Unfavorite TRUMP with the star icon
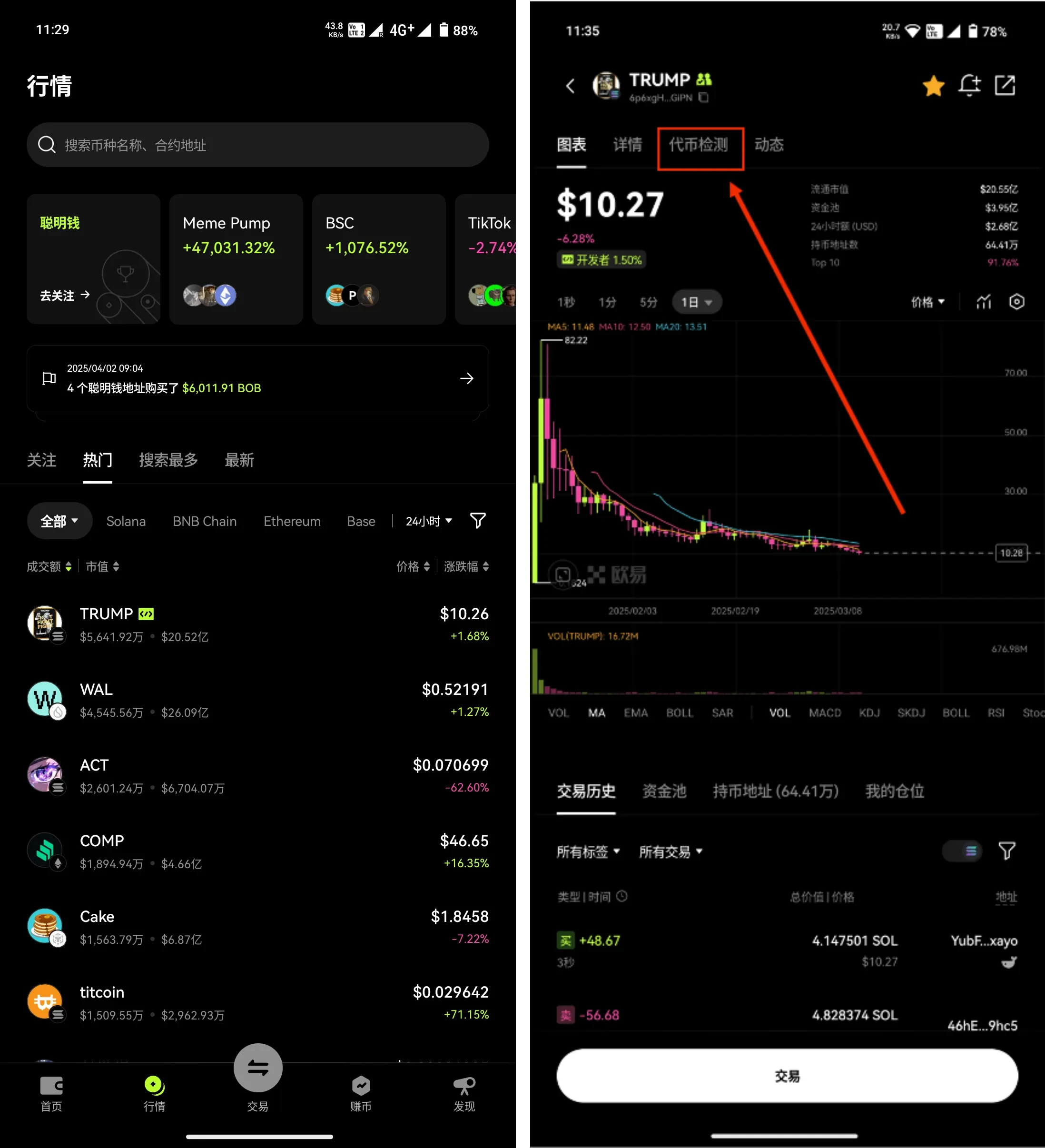The height and width of the screenshot is (1148, 1045). coord(933,86)
